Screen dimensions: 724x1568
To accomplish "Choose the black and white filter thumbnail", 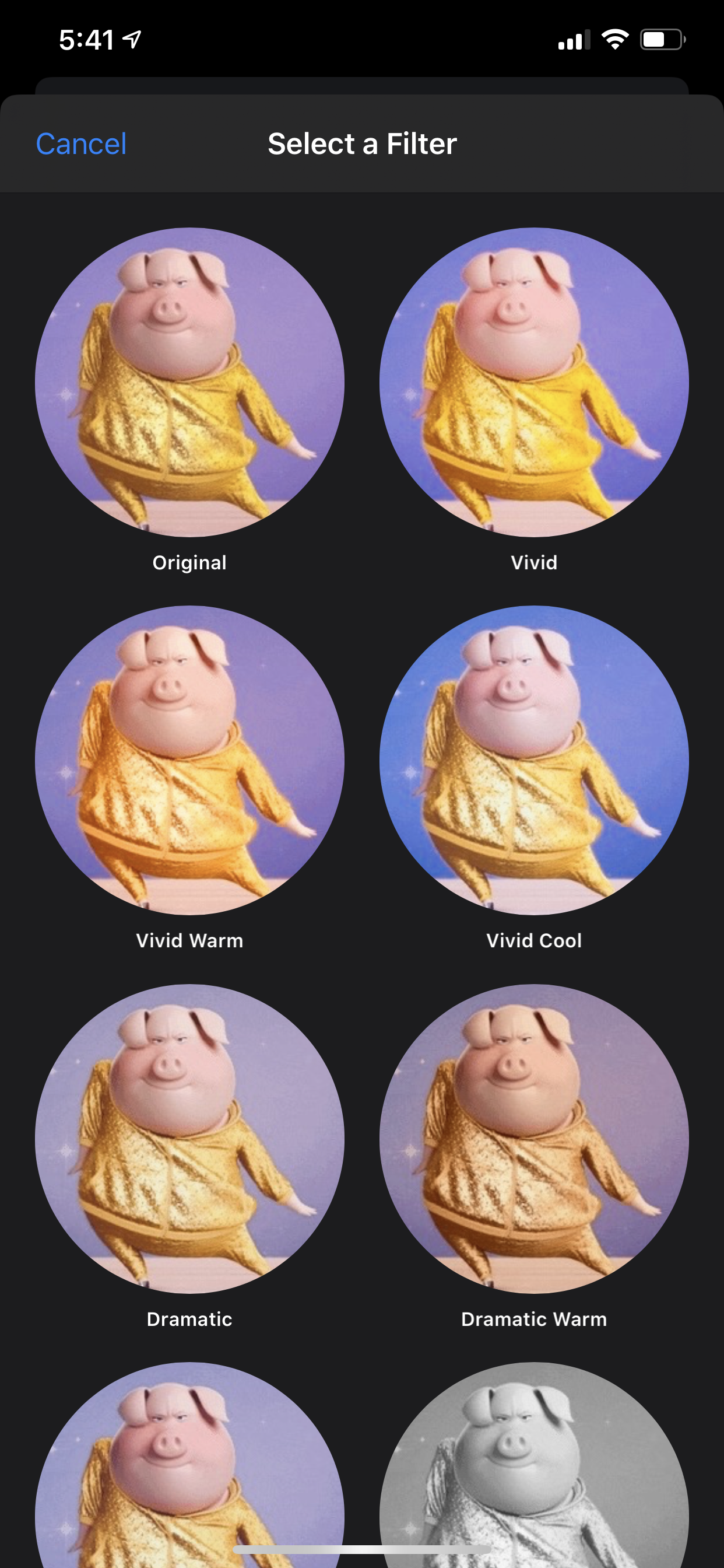I will click(x=533, y=1473).
